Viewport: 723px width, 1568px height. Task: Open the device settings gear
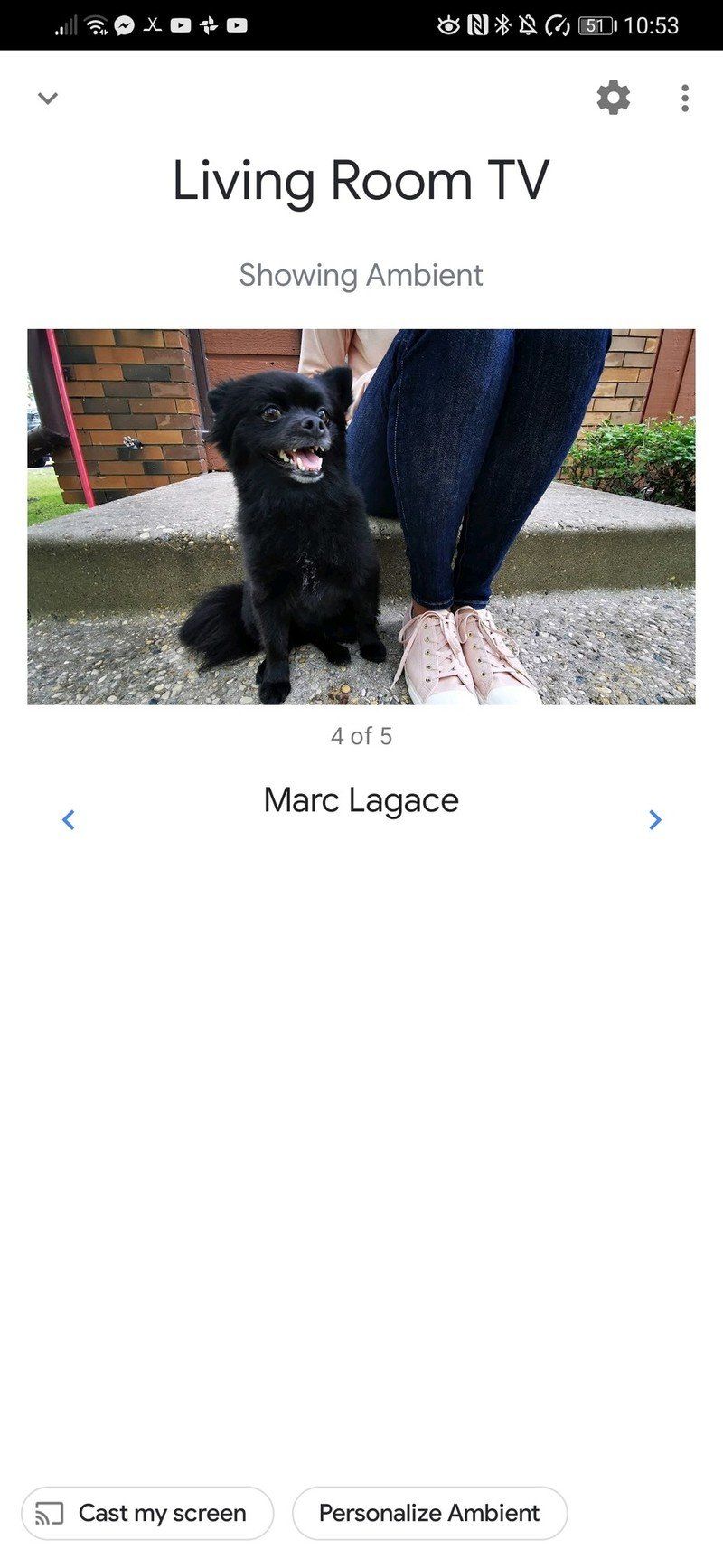click(x=613, y=98)
